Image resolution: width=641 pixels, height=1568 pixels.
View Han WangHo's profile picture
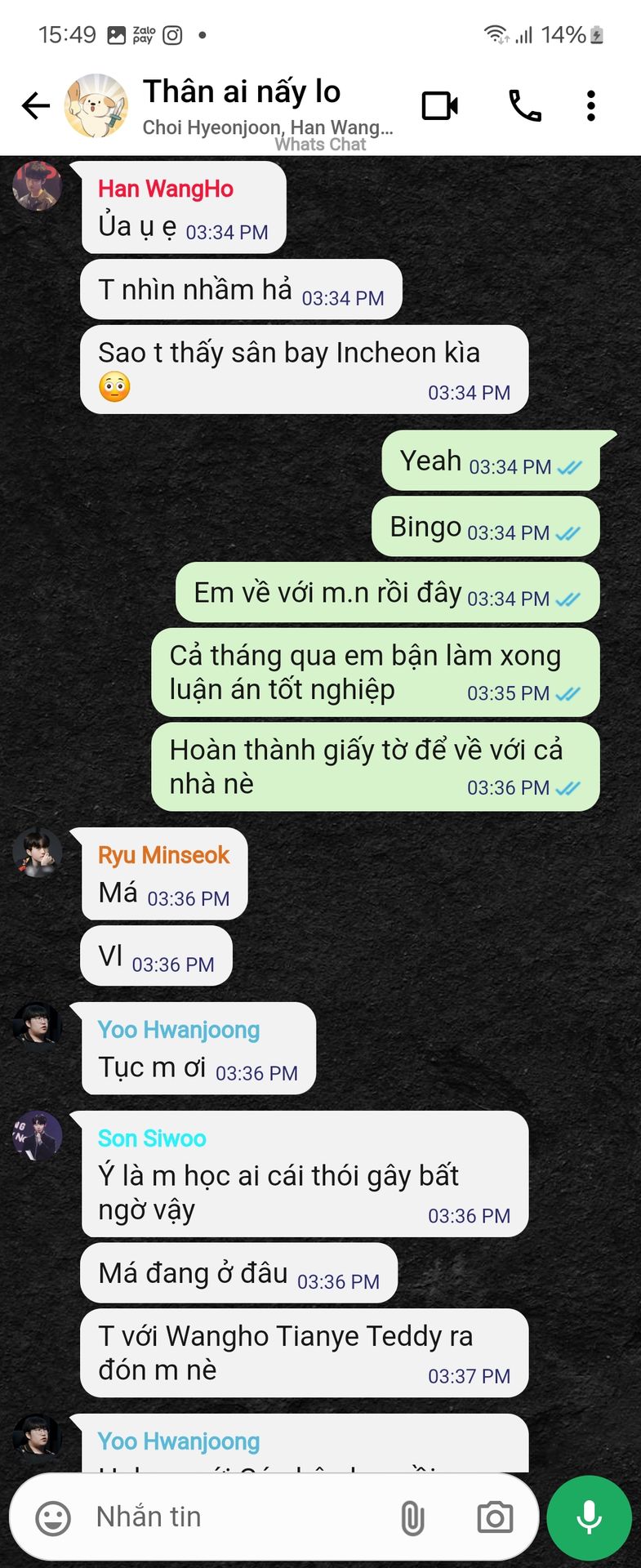38,186
